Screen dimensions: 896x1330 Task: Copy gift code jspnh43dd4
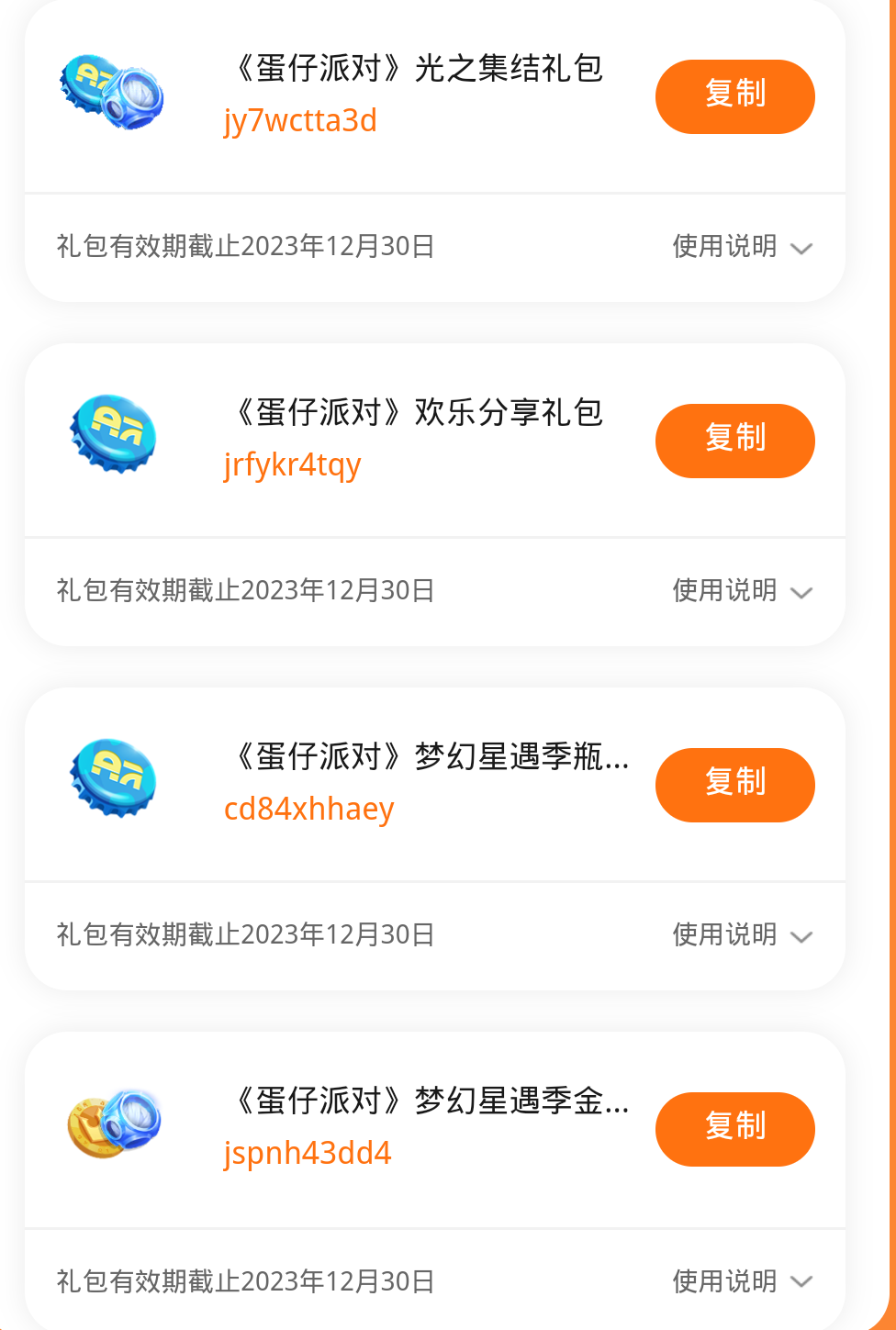[x=734, y=1129]
